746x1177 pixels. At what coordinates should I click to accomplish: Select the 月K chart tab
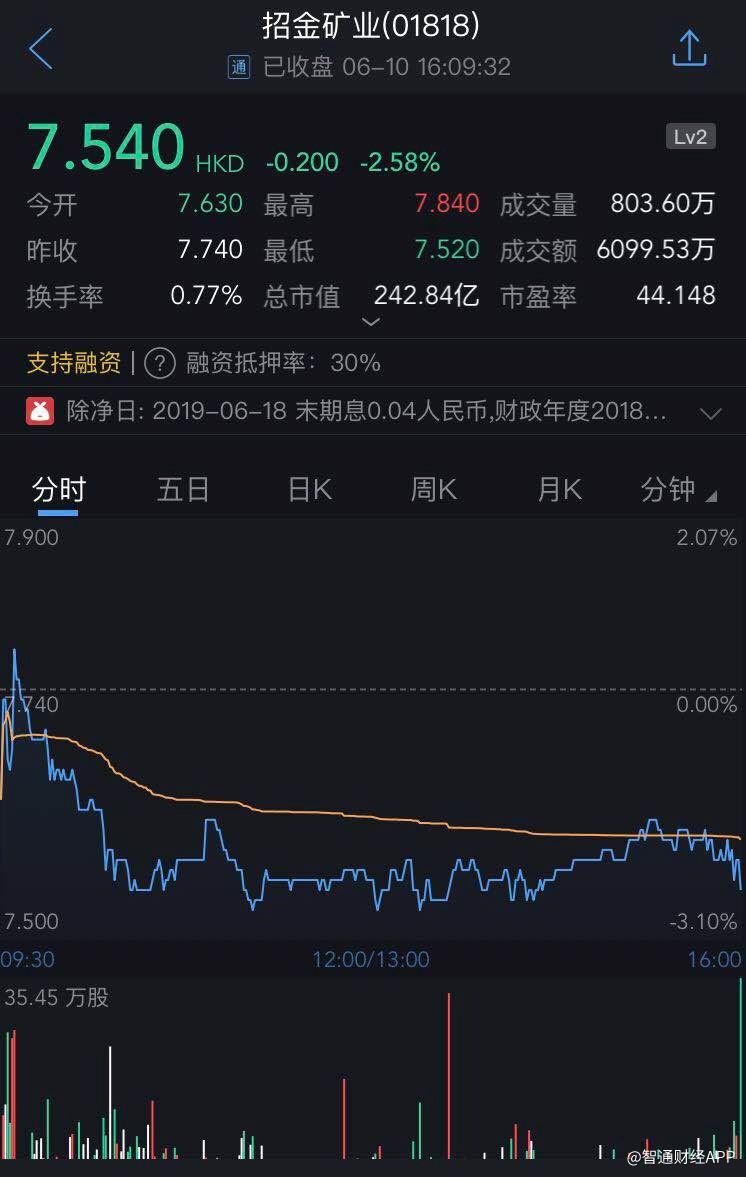(x=559, y=490)
